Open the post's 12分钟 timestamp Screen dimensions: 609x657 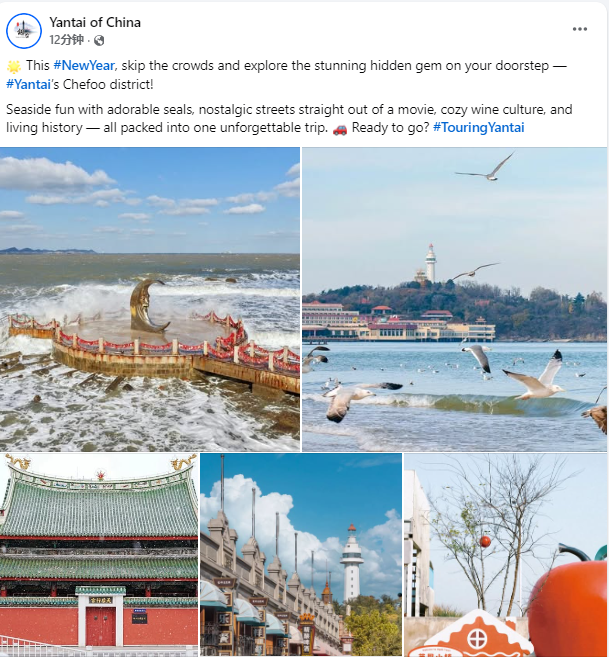[x=66, y=40]
